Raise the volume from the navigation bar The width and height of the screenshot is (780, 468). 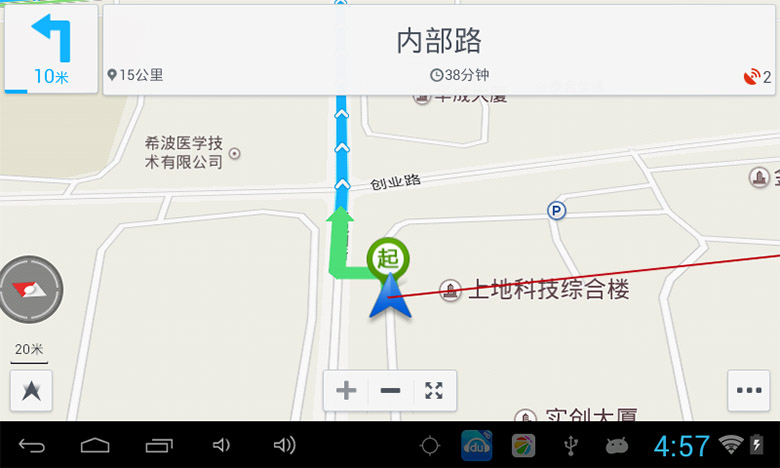[285, 445]
